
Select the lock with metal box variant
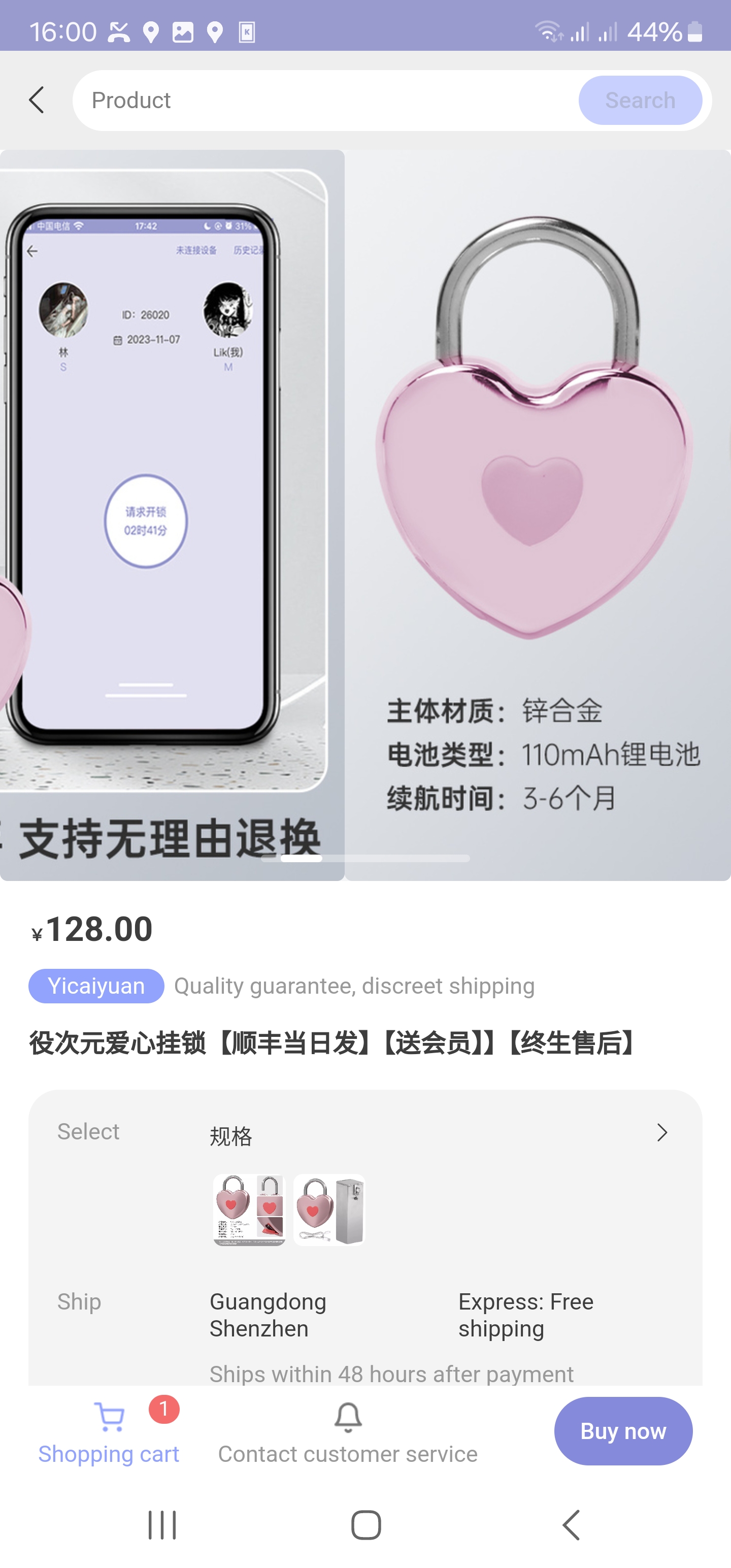click(x=329, y=1210)
